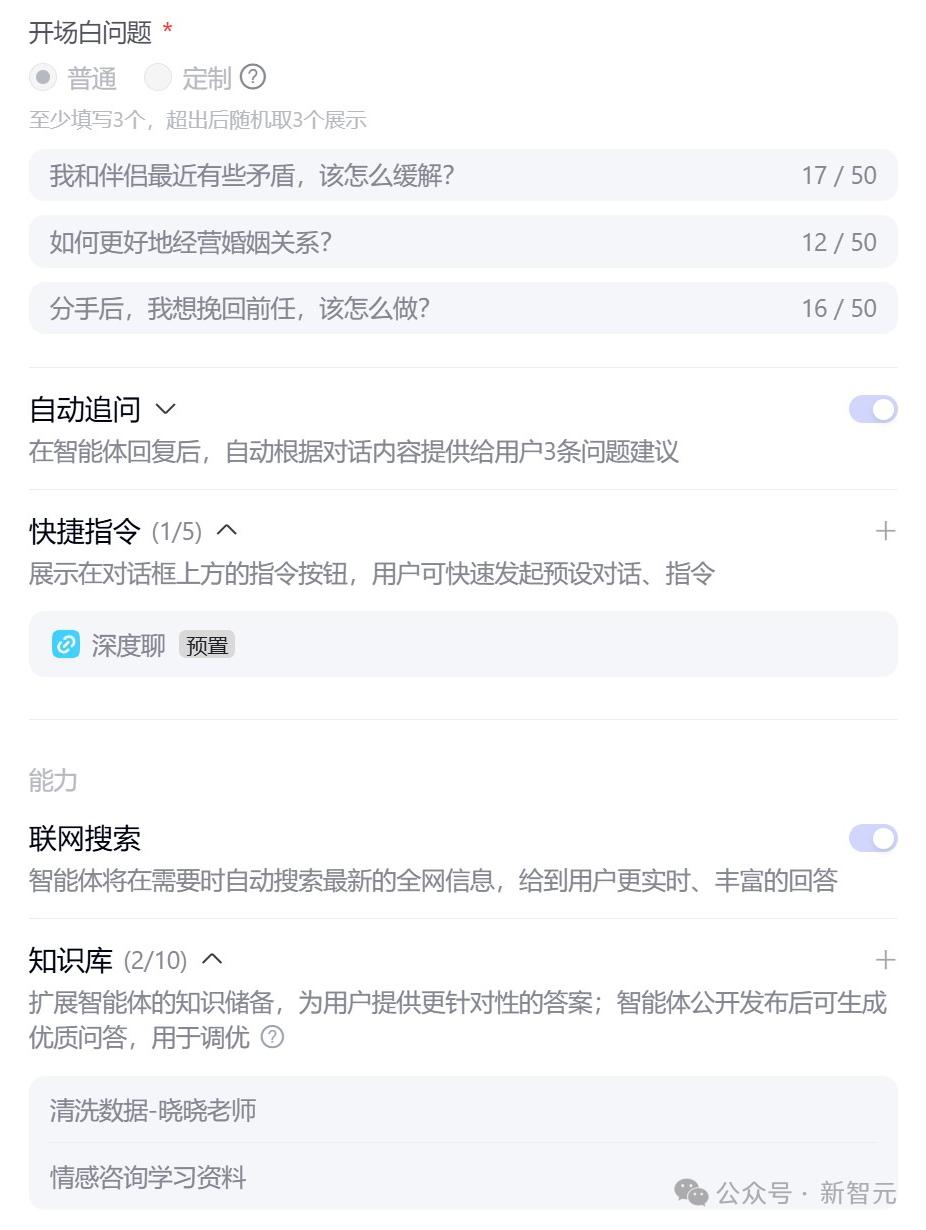Disable the 联网搜索 switch
This screenshot has height=1230, width=926.
click(873, 838)
